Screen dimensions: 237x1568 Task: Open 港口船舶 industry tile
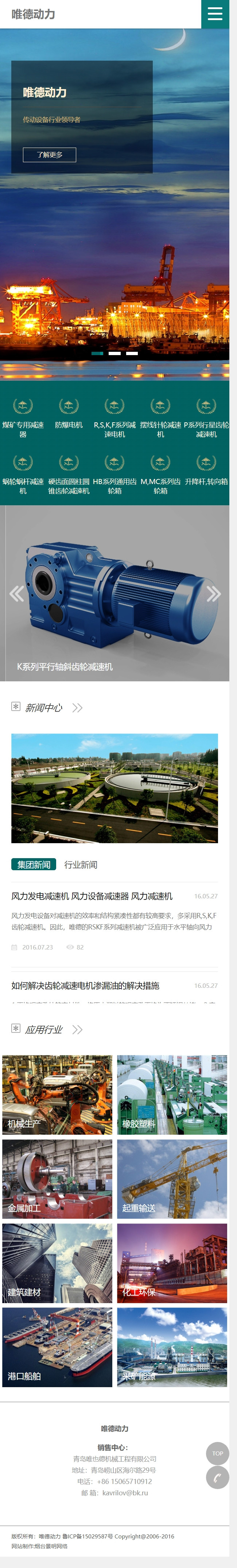[x=57, y=1347]
